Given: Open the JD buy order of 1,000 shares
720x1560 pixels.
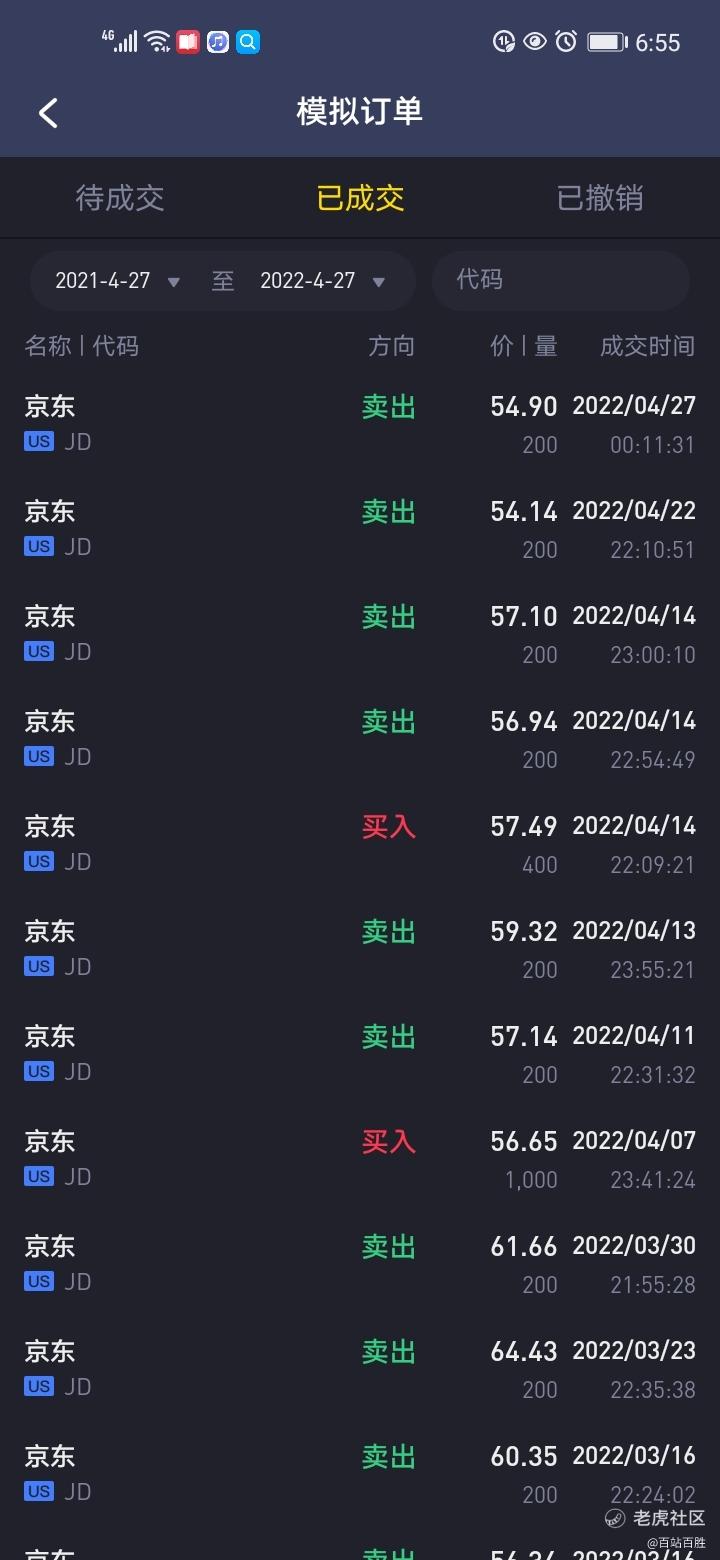Looking at the screenshot, I should pos(360,1159).
